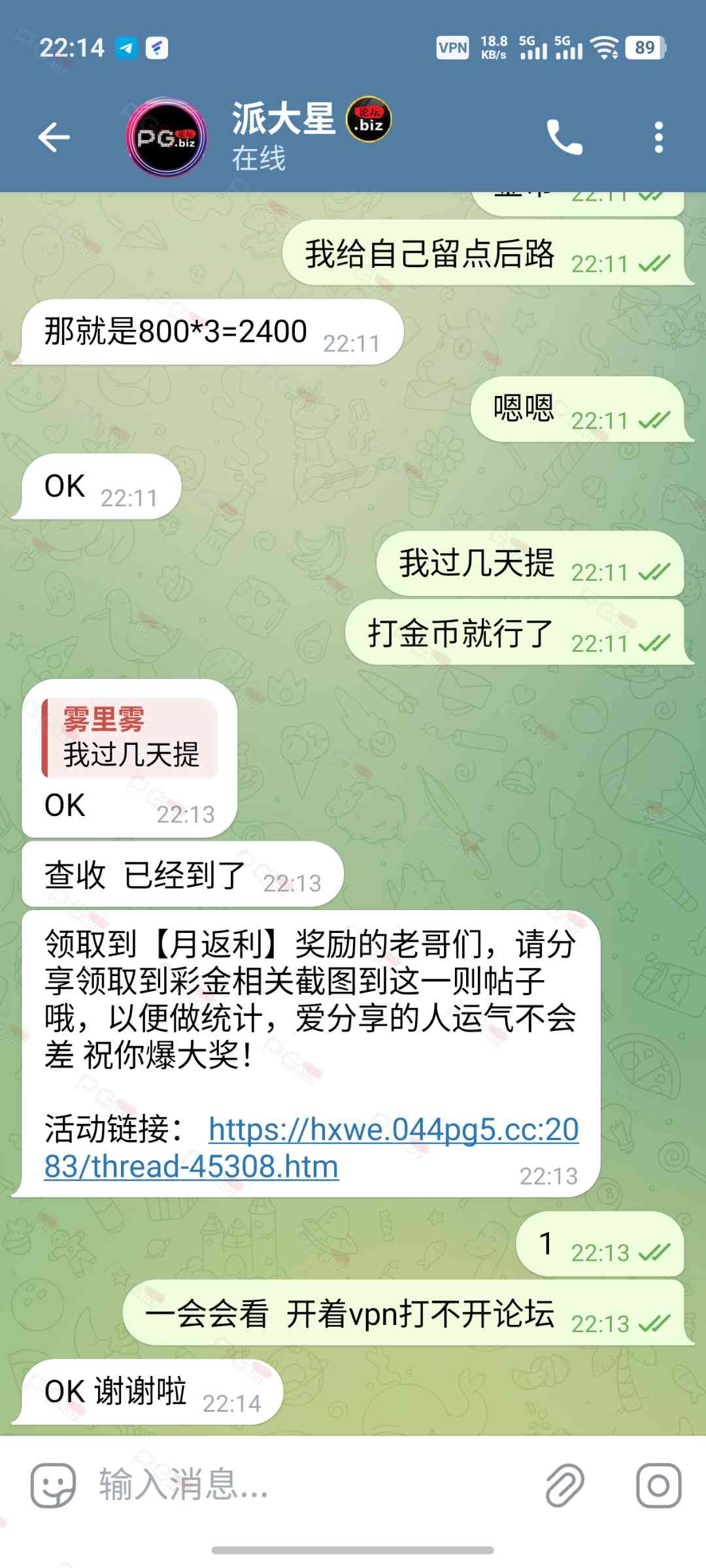Open the three-dot overflow menu

tap(658, 137)
